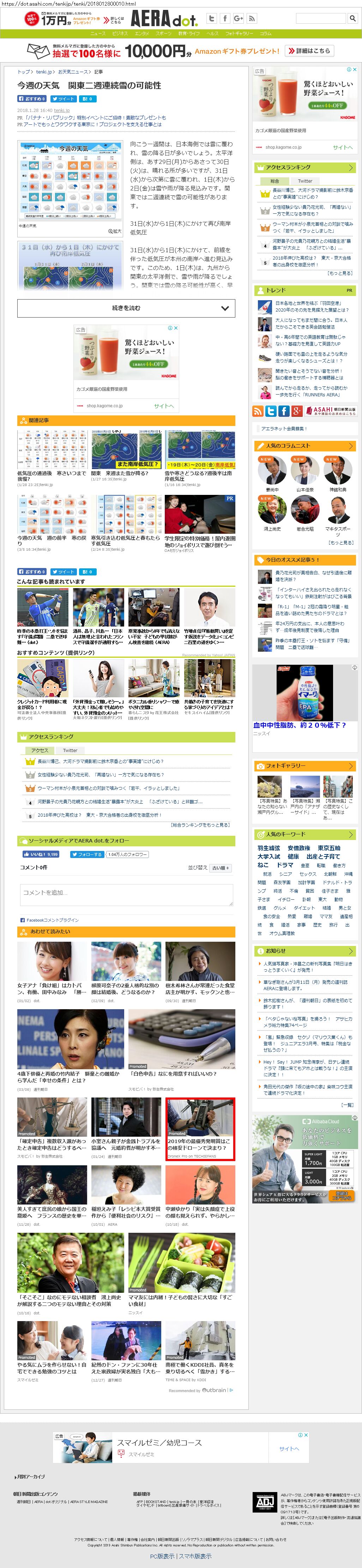Image resolution: width=362 pixels, height=1568 pixels.
Task: Tap the 詳細はこちら button on the banner
Action: (x=310, y=51)
